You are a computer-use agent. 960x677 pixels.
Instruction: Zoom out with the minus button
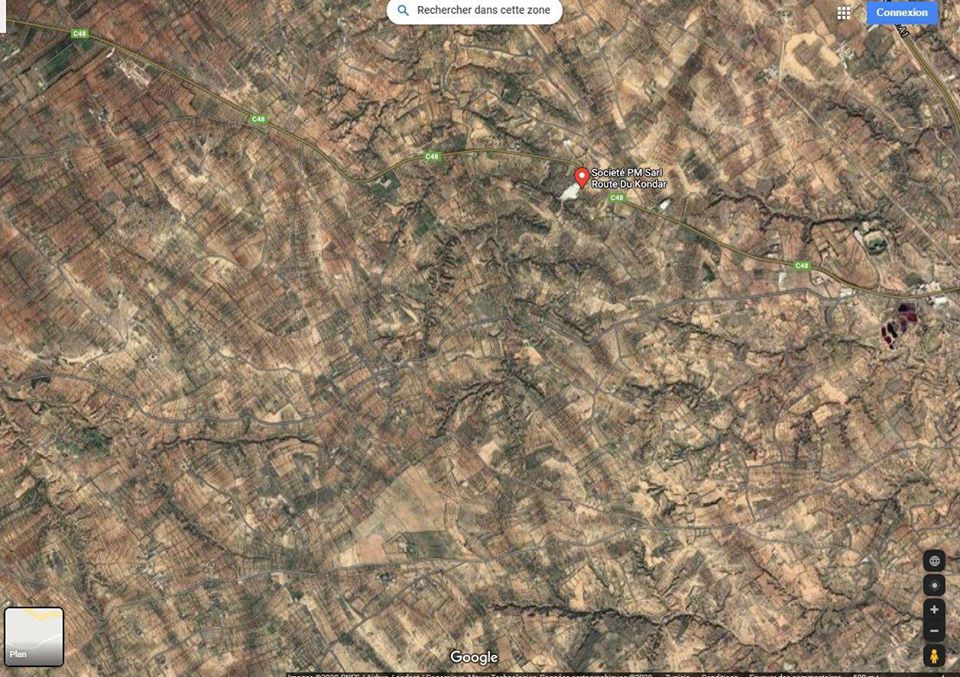934,631
